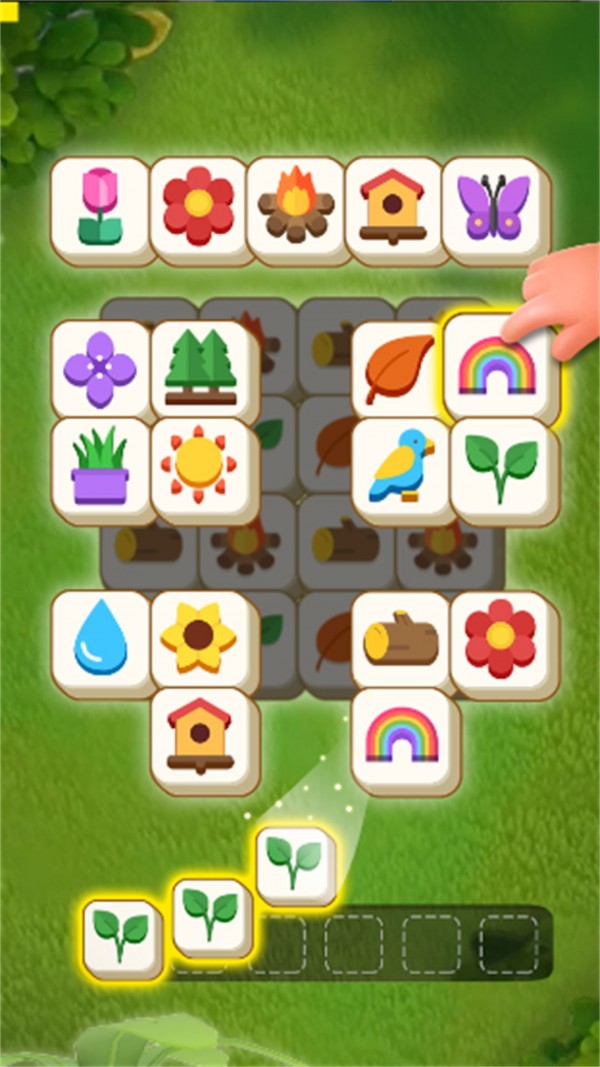This screenshot has width=600, height=1067.
Task: Tap the rainbow tile below the log
Action: pyautogui.click(x=403, y=739)
